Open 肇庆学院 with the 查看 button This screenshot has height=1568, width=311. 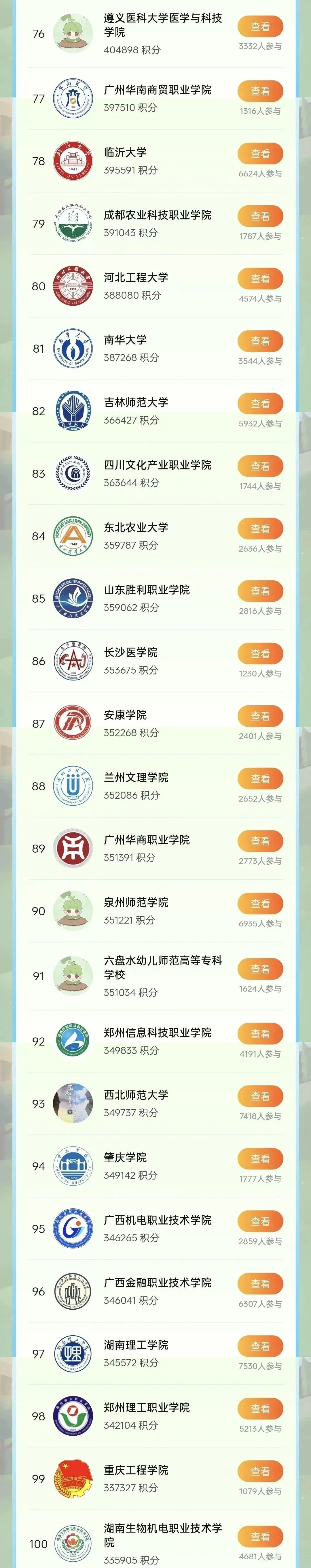(260, 1159)
